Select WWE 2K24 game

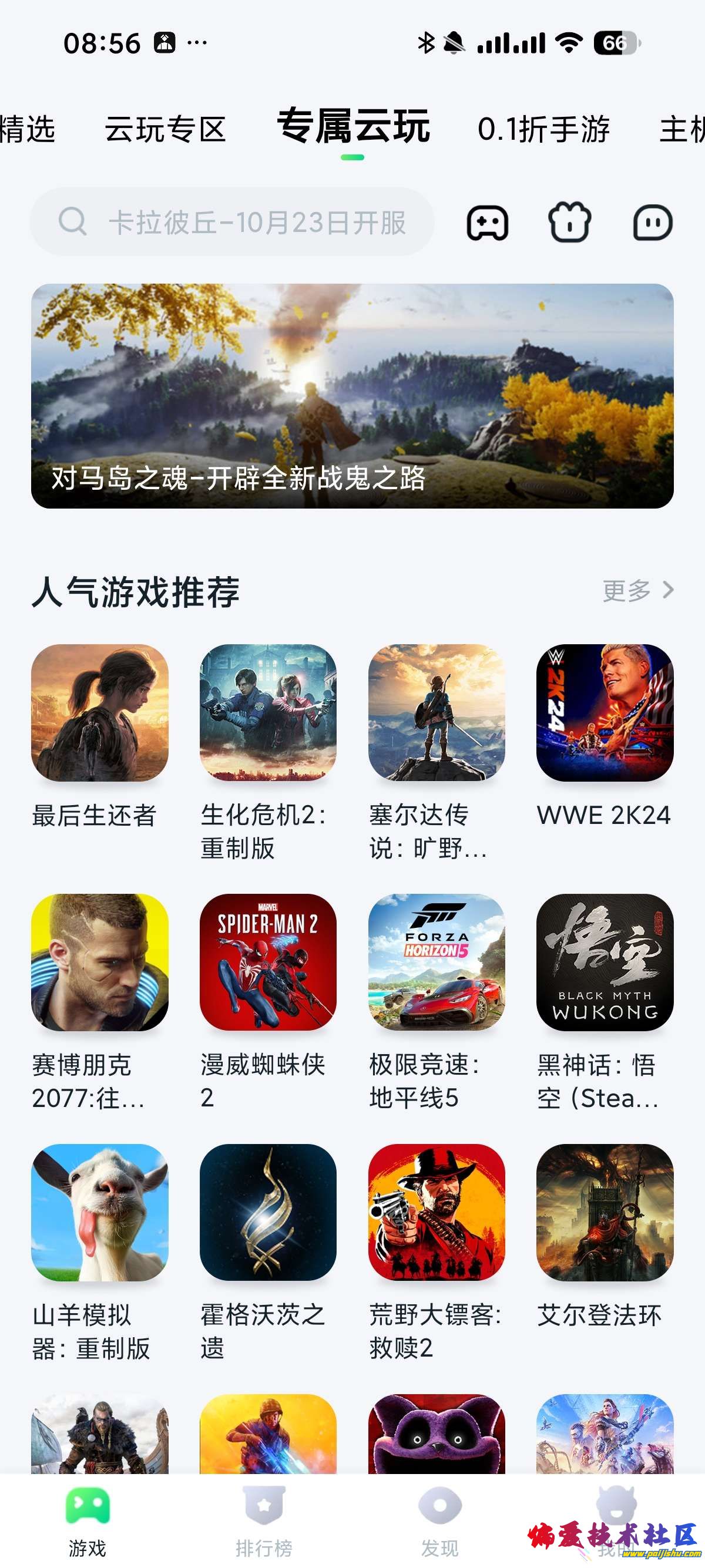point(605,713)
